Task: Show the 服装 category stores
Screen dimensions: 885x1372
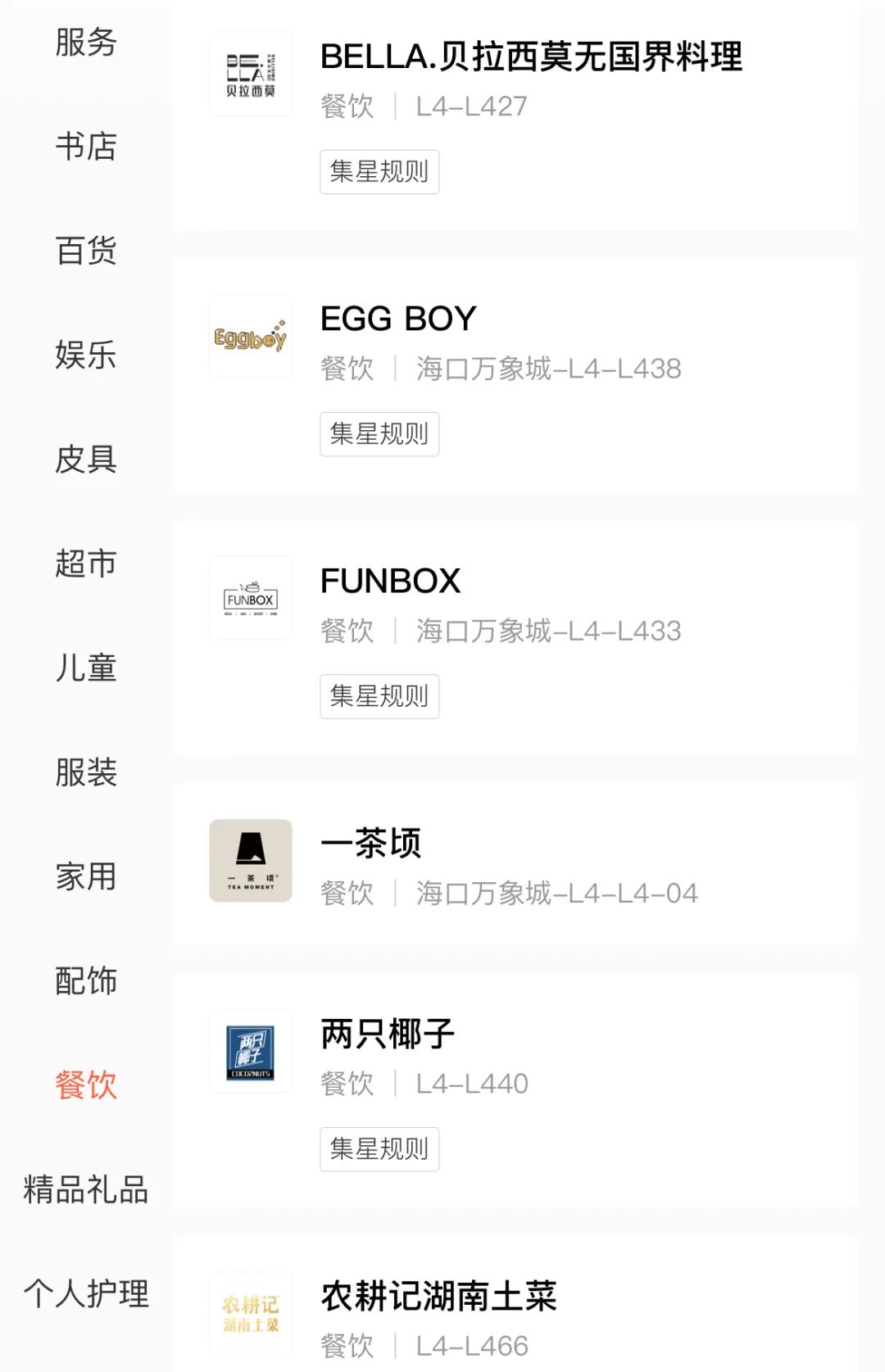Action: 86,772
